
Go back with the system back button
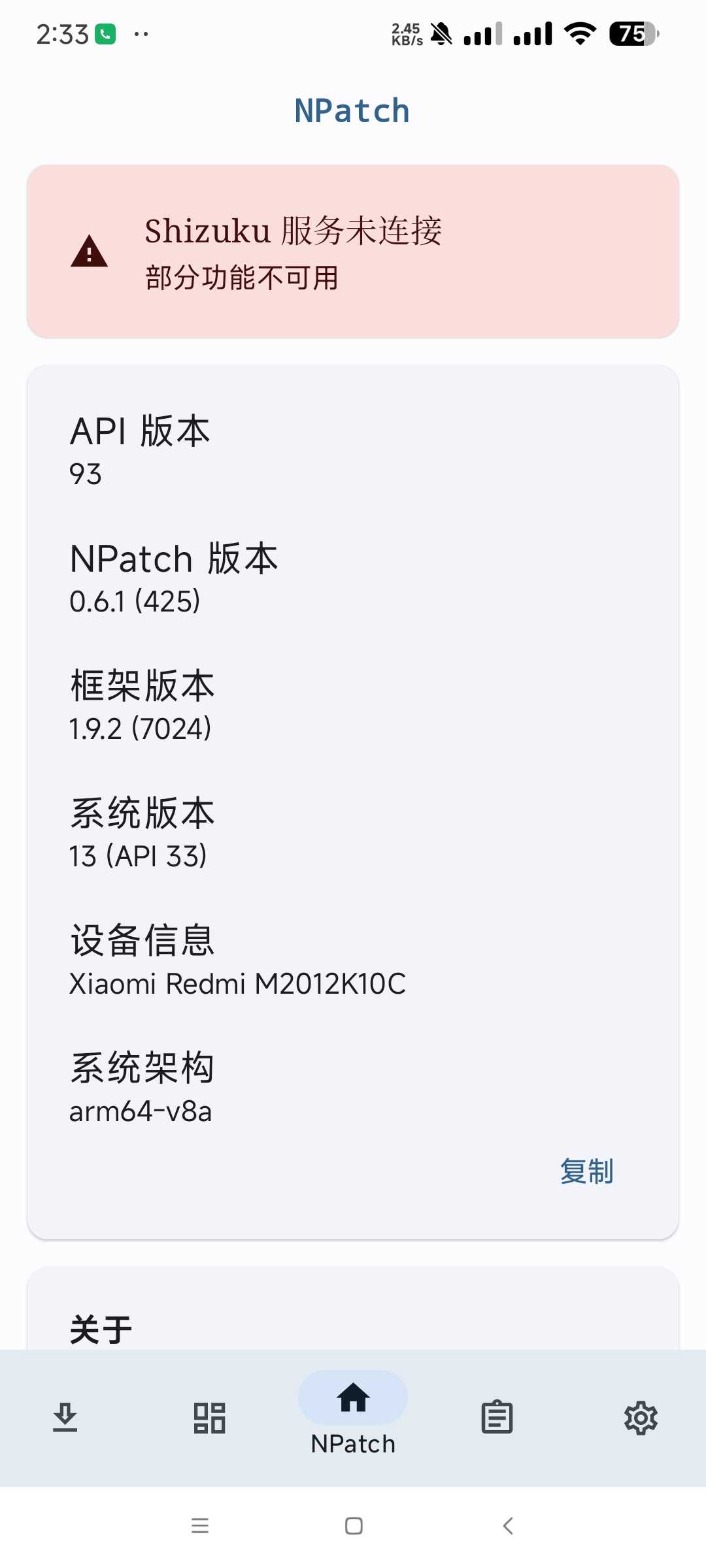click(x=508, y=1526)
